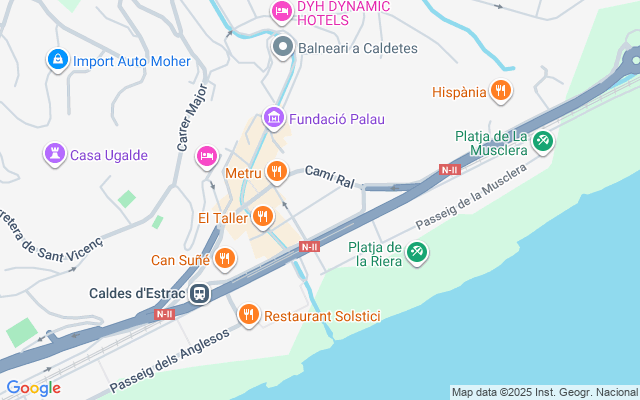Open DYH Dynamic Hotels marker
The width and height of the screenshot is (640, 400).
pos(283,12)
